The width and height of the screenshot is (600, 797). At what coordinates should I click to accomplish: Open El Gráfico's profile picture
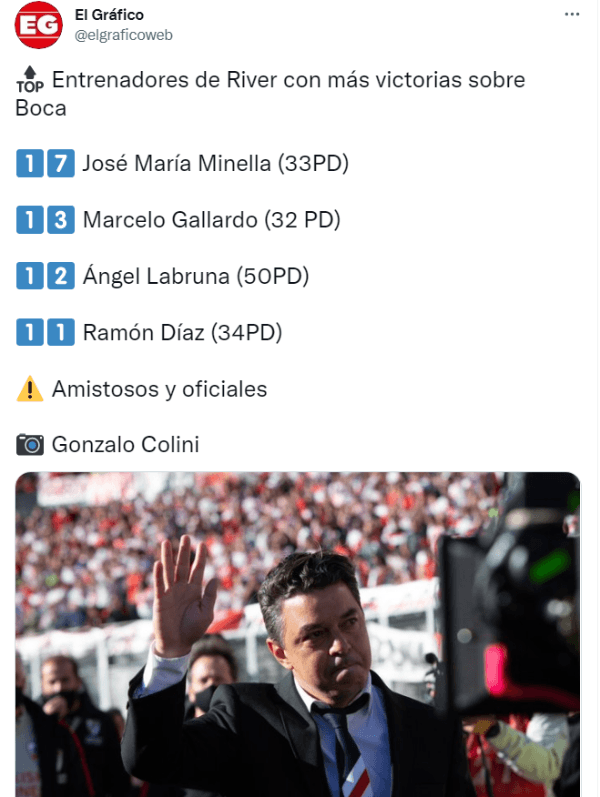point(39,25)
